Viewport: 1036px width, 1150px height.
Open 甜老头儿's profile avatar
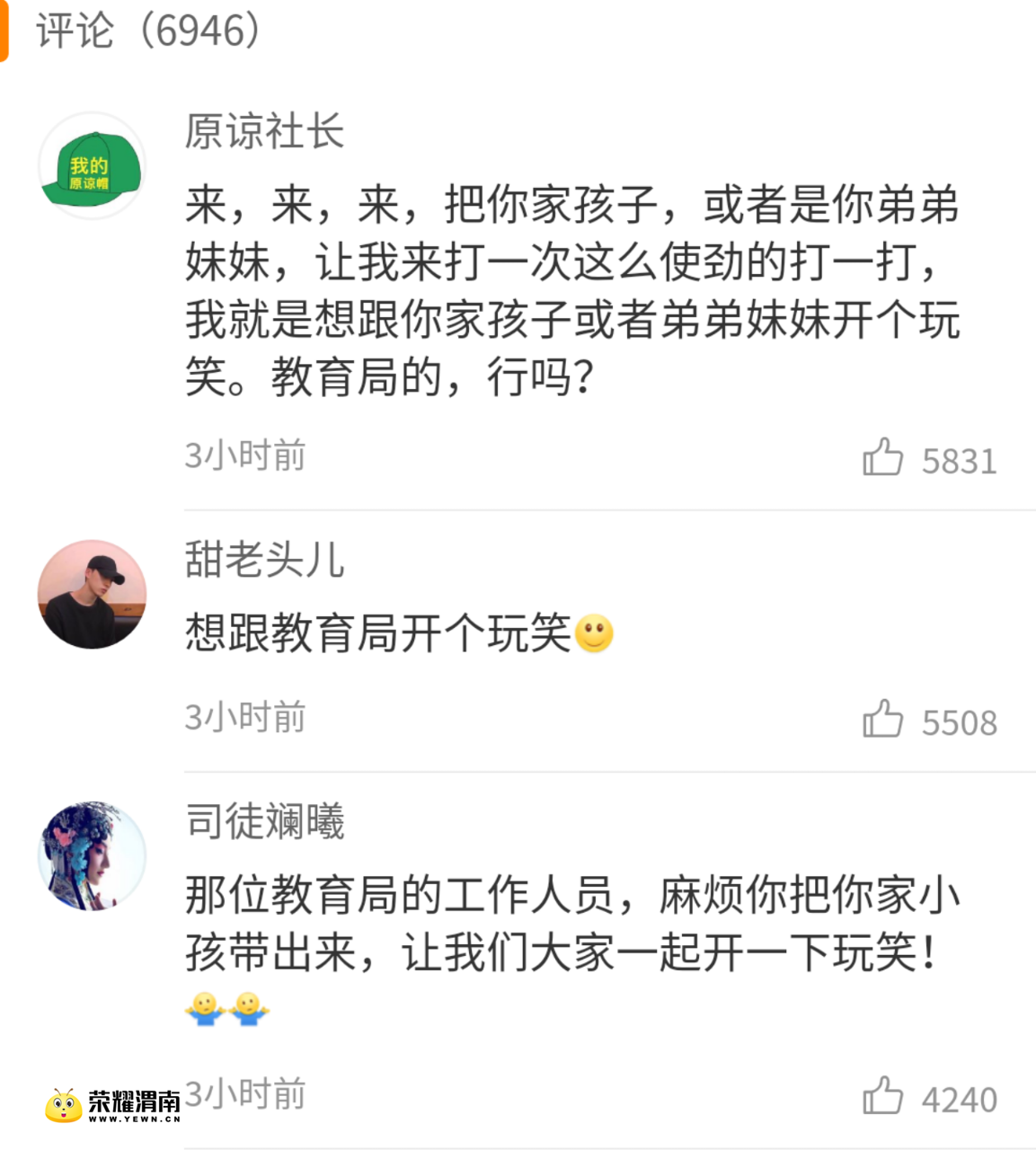(92, 594)
